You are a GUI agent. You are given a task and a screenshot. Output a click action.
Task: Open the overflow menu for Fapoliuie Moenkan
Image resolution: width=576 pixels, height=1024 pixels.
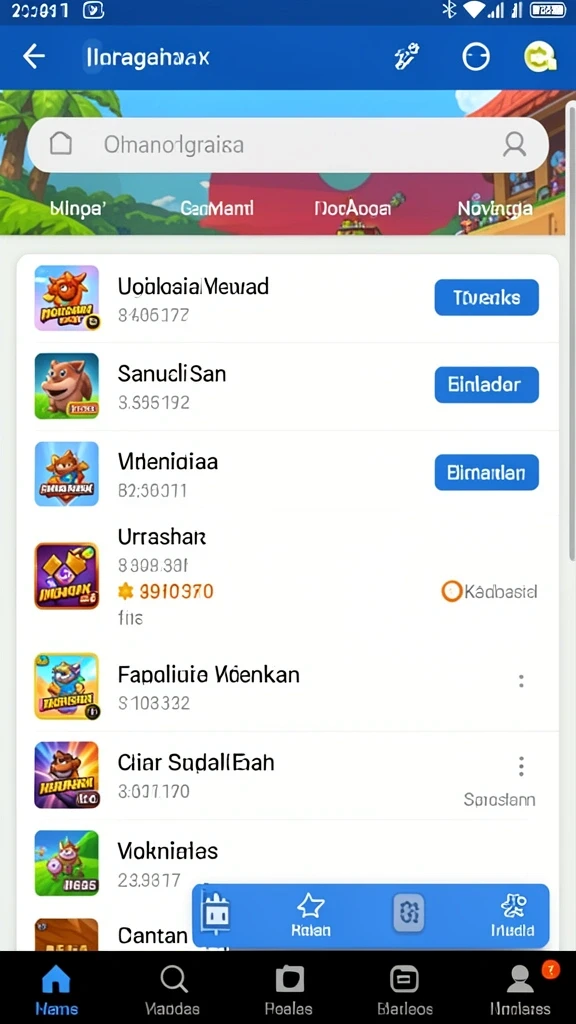coord(521,681)
